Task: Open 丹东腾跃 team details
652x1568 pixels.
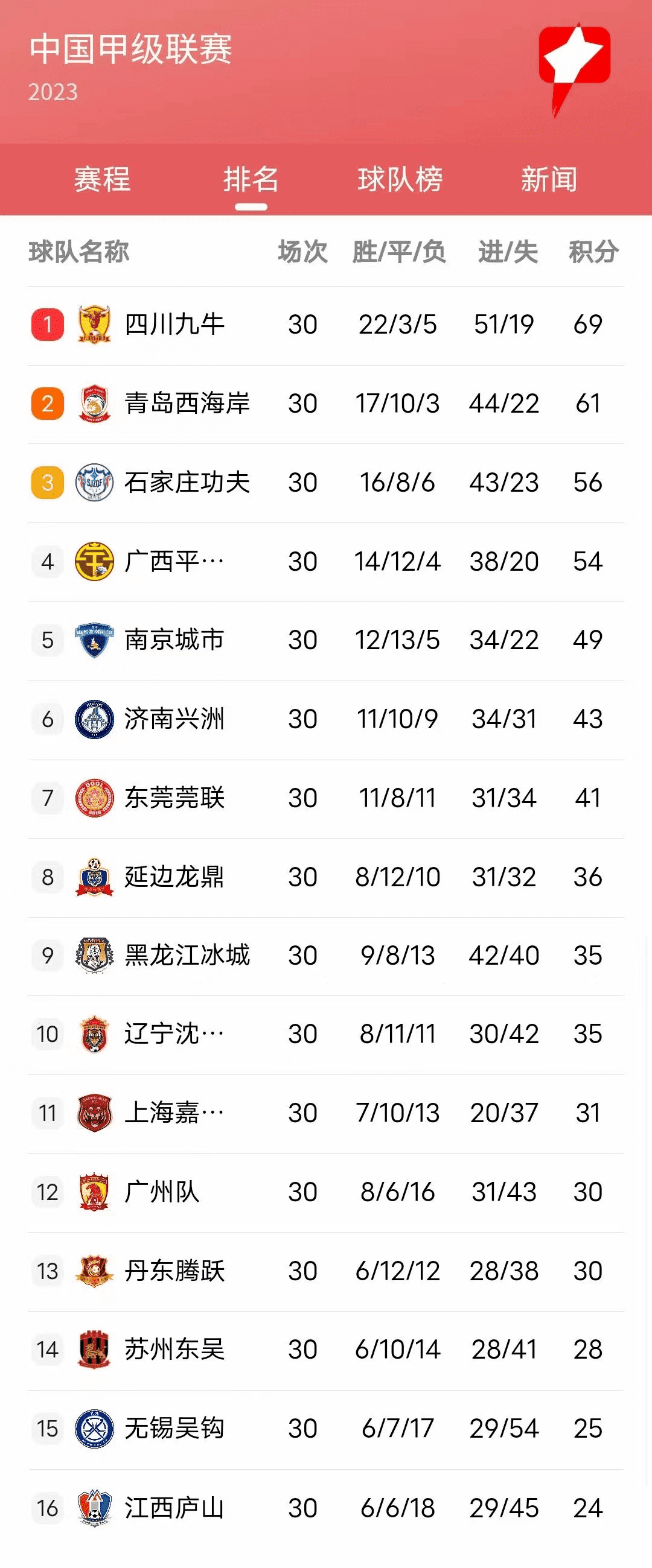Action: (175, 1271)
